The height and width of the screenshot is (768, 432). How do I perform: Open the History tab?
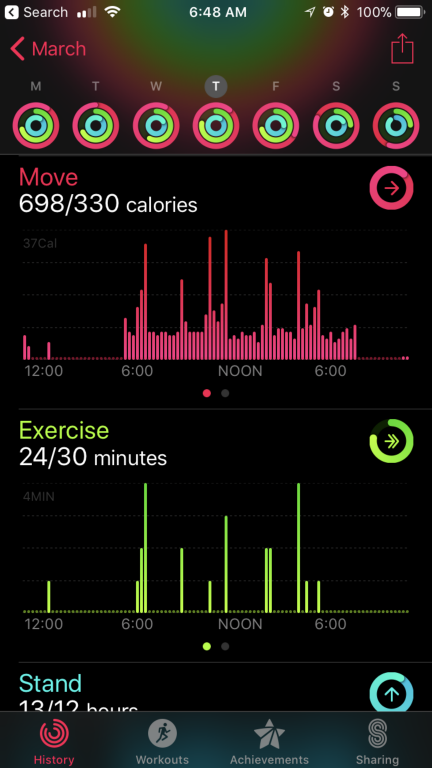[x=54, y=741]
